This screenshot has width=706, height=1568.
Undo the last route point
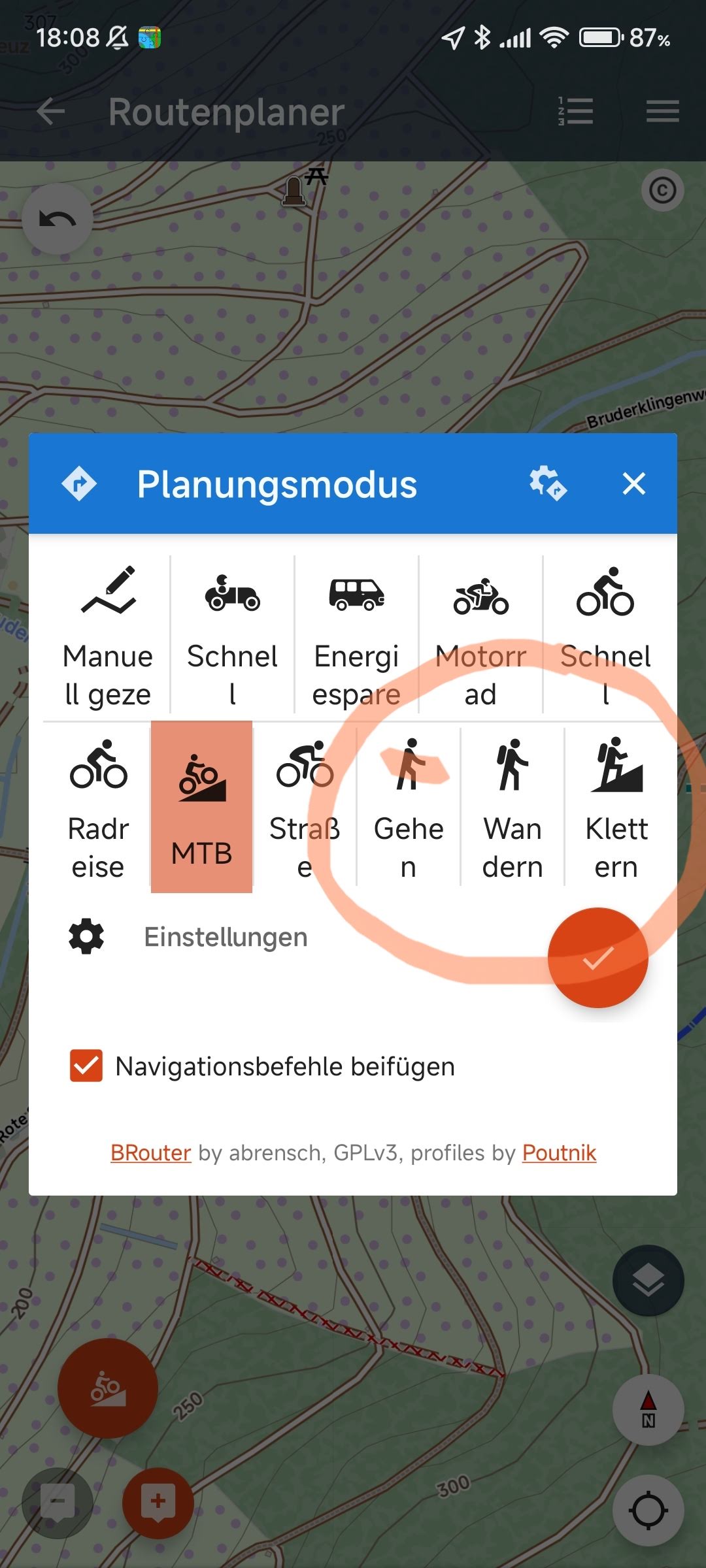click(58, 219)
